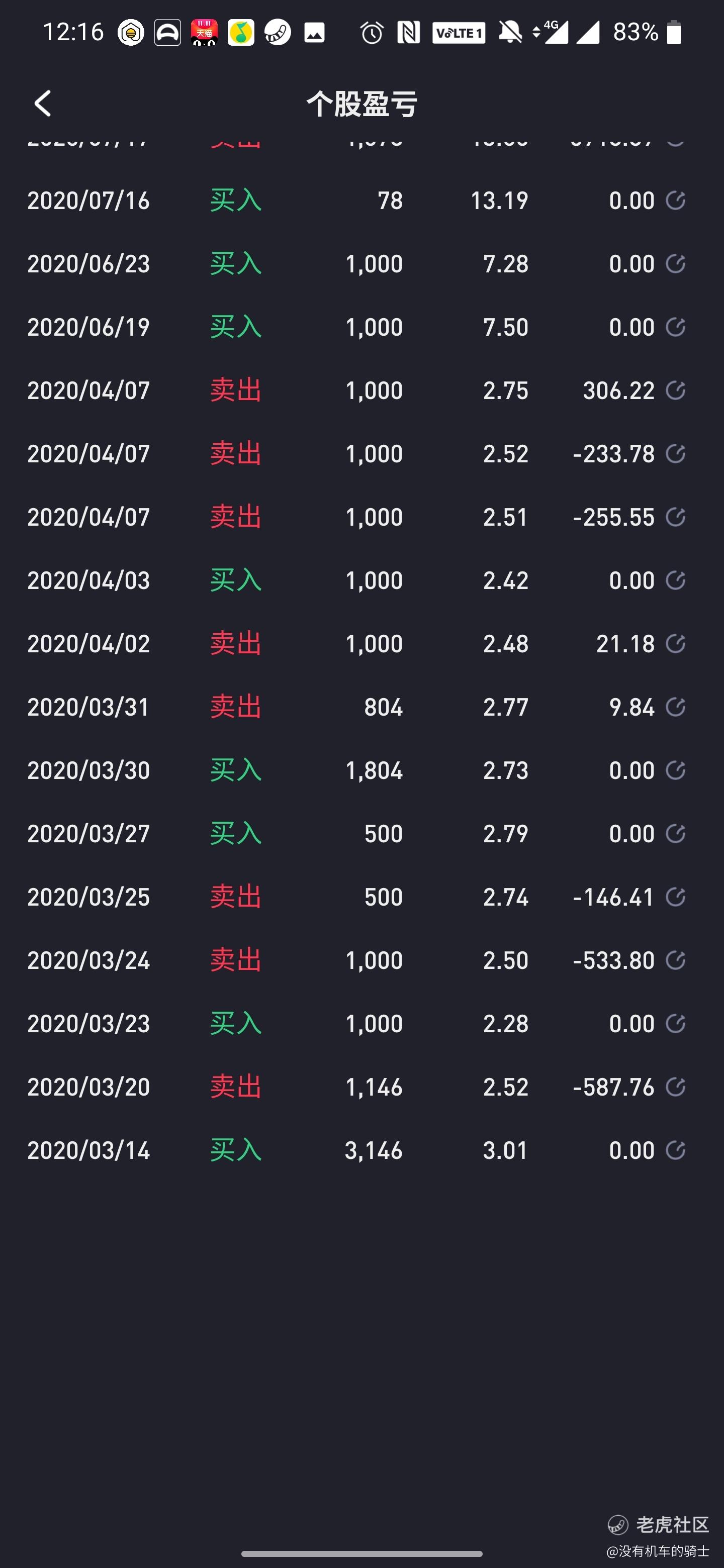Share the 306.22 profit trade
Viewport: 724px width, 1568px height.
click(675, 390)
